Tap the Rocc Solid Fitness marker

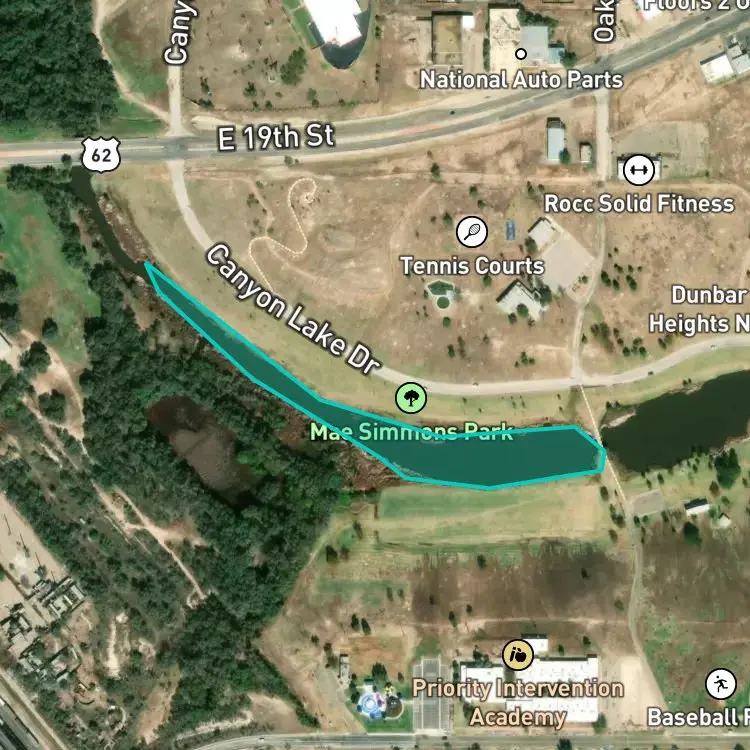click(639, 170)
